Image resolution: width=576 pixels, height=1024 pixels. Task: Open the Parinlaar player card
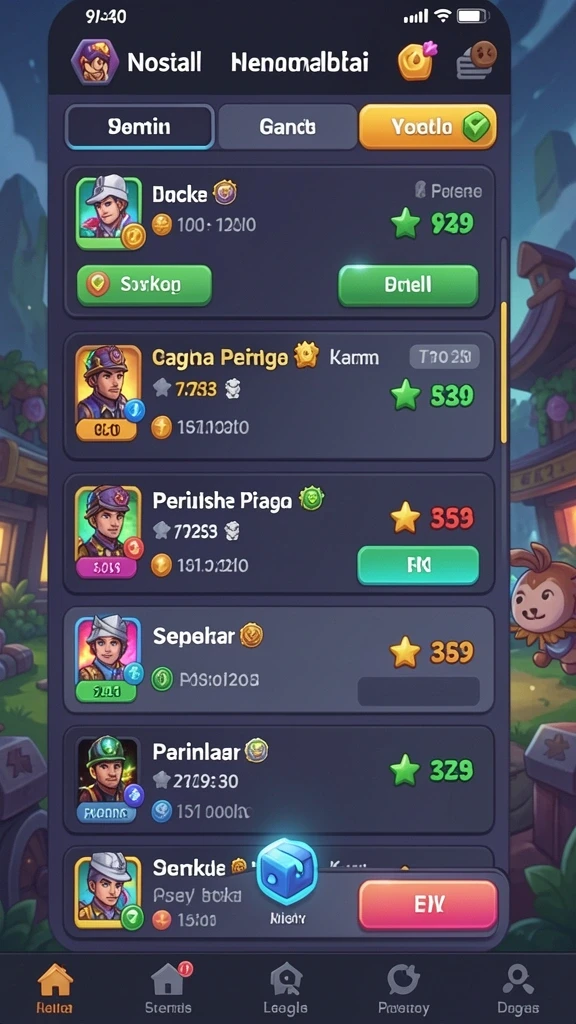(279, 779)
